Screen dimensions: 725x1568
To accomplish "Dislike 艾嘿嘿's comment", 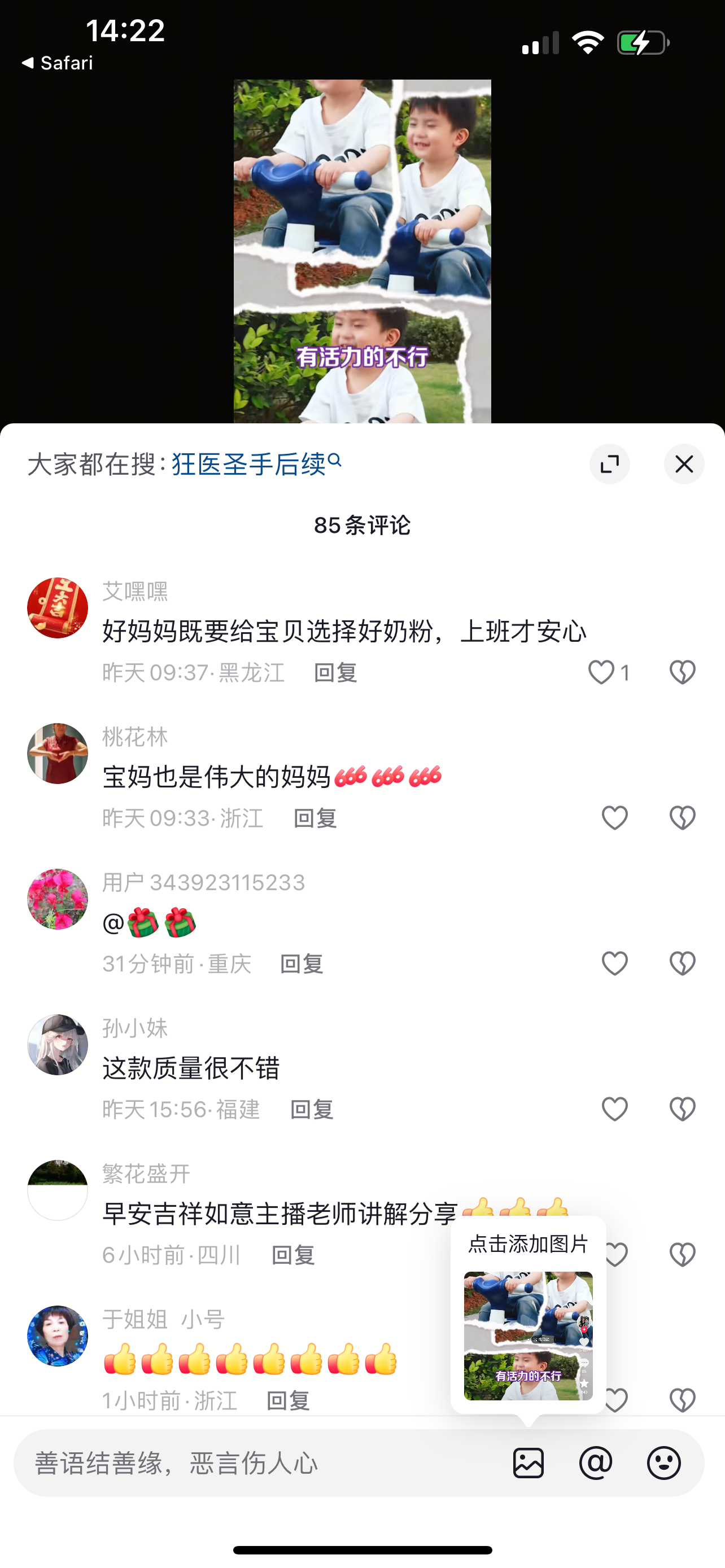I will point(683,673).
